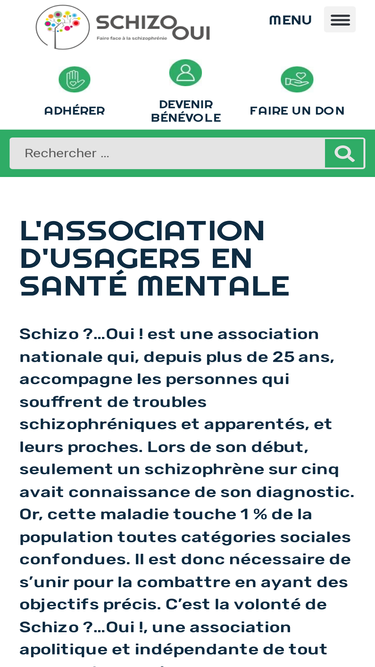Tap the green search magnifier button
The height and width of the screenshot is (667, 375).
tap(344, 153)
